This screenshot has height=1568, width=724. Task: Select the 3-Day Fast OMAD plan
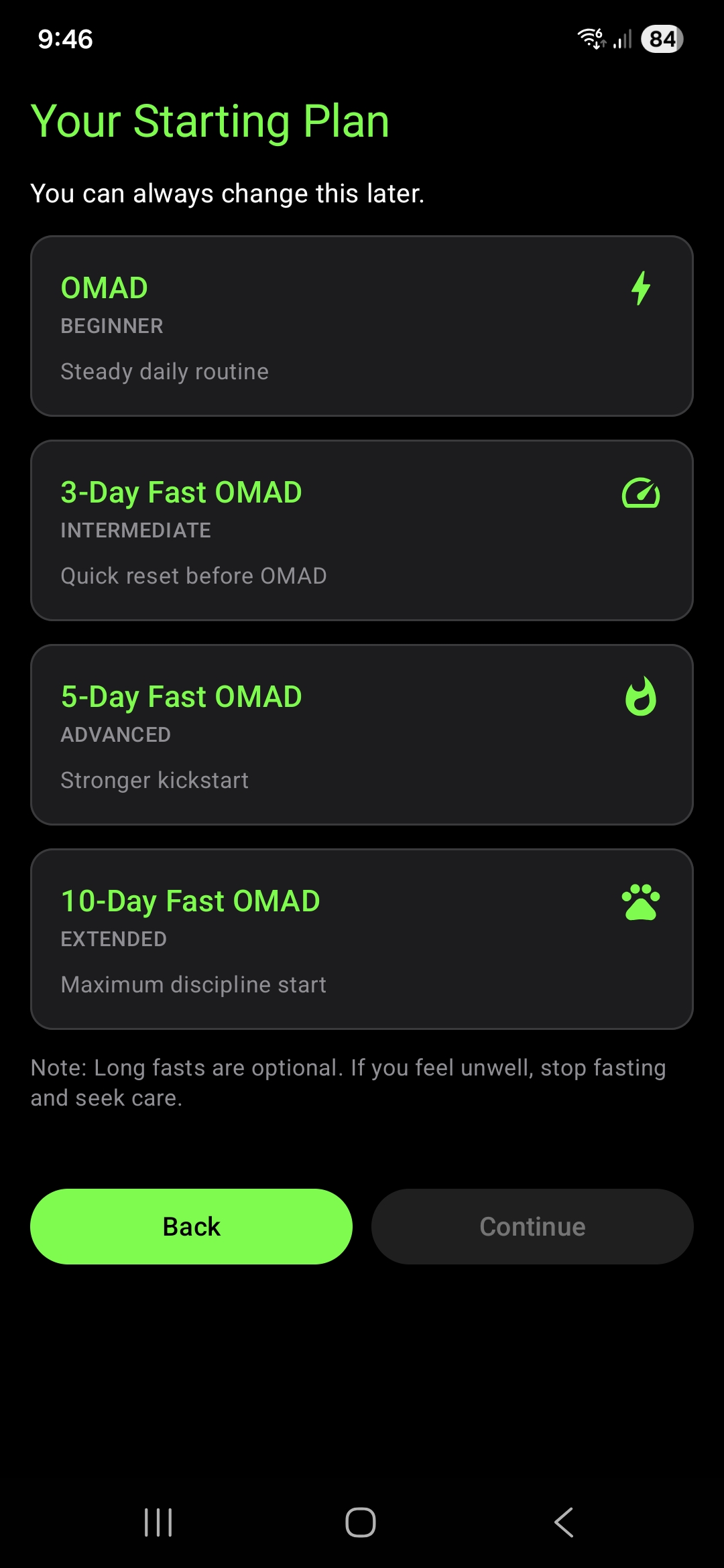click(x=362, y=531)
